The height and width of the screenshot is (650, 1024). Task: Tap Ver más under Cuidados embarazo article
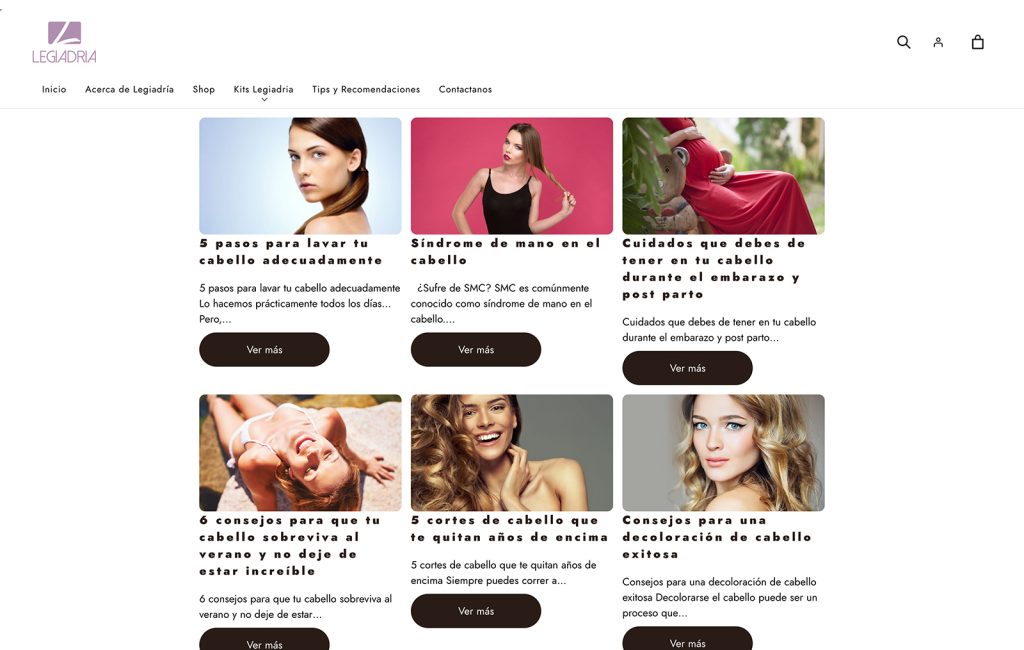point(687,368)
